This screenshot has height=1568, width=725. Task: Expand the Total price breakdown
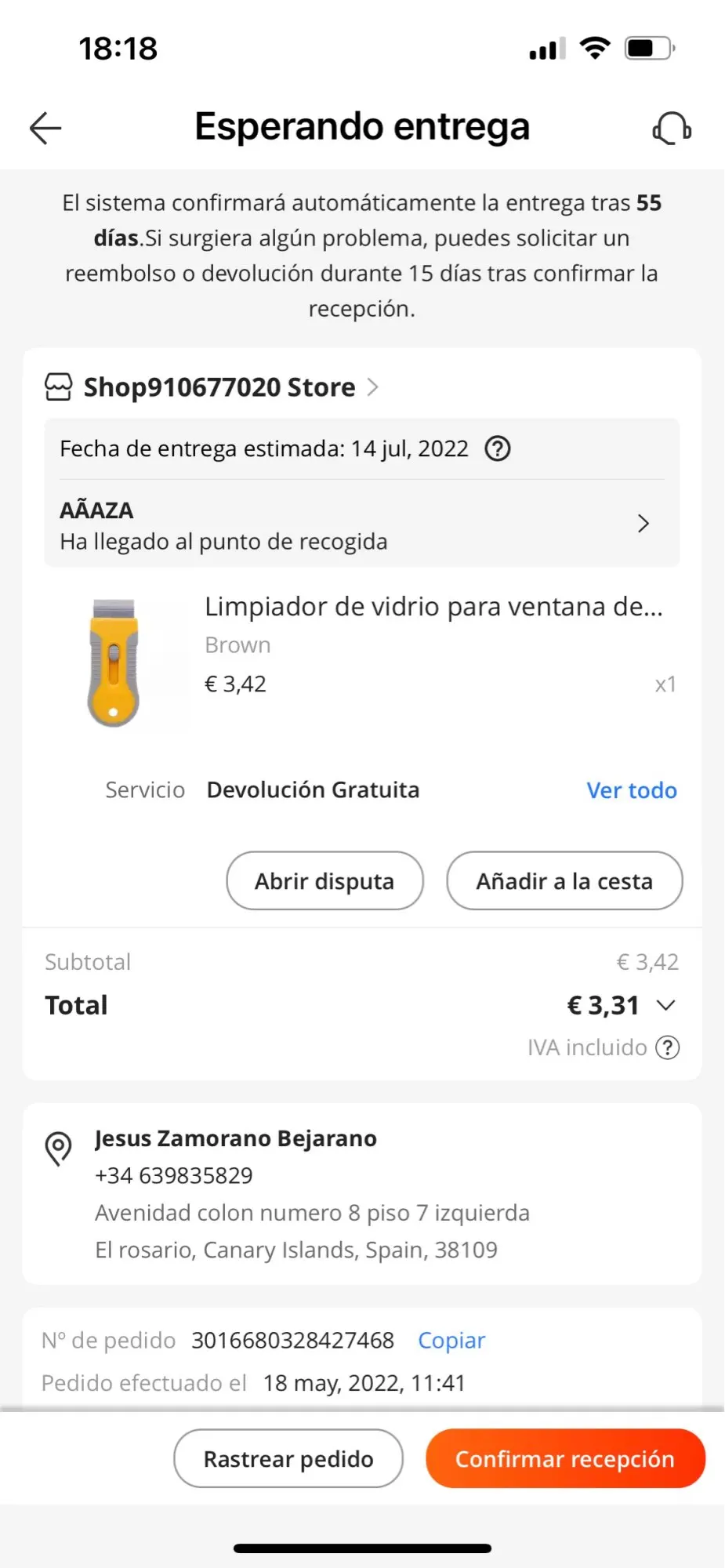tap(666, 1005)
